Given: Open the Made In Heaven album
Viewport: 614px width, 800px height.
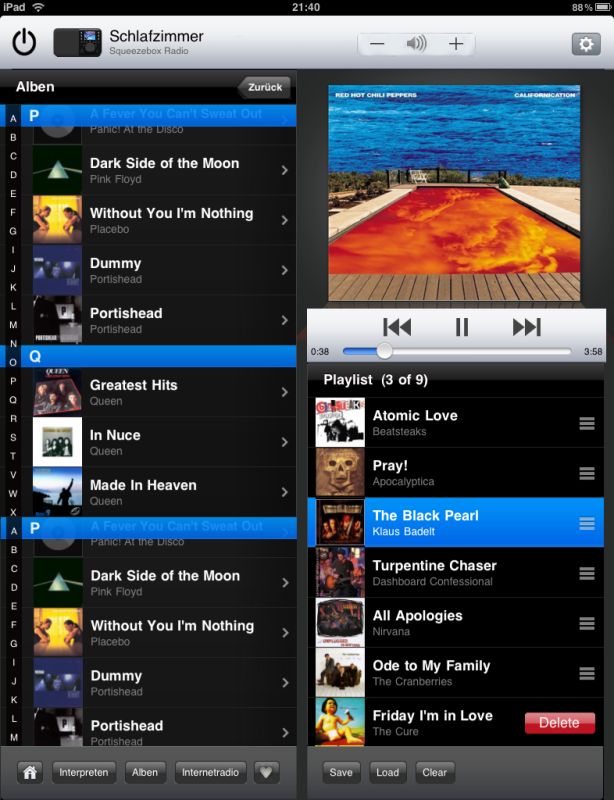Looking at the screenshot, I should click(x=160, y=492).
